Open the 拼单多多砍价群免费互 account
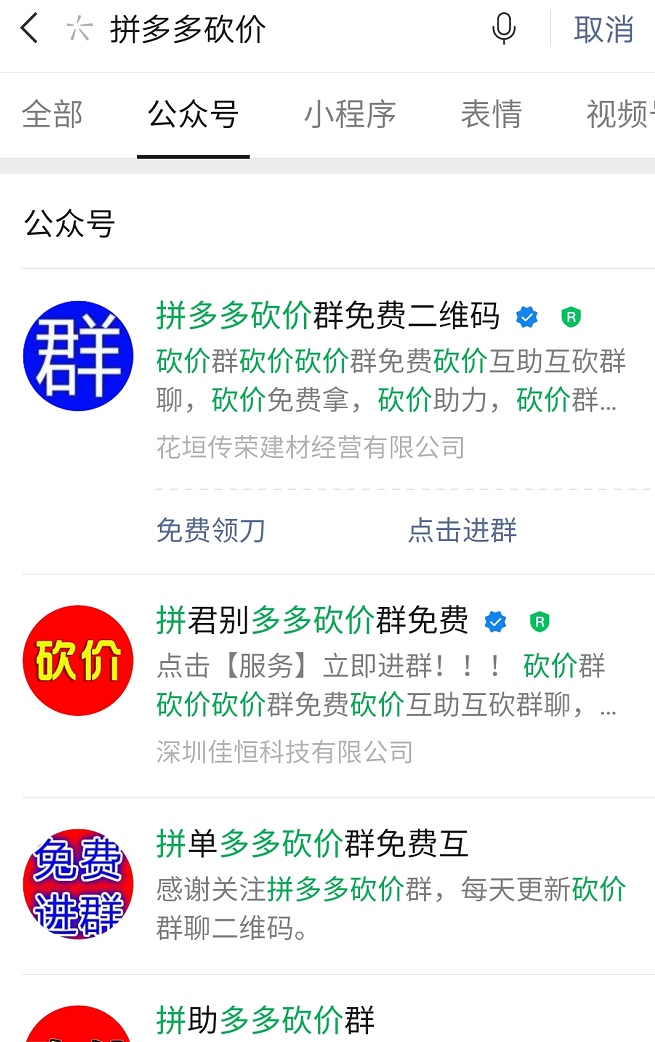Viewport: 655px width, 1042px height. (x=312, y=844)
